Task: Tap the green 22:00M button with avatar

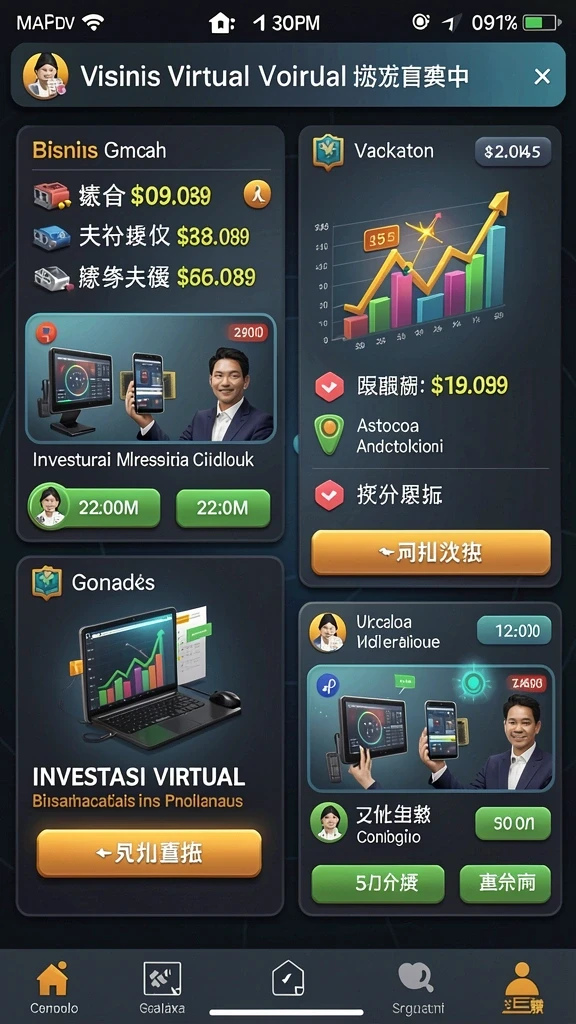Action: (x=94, y=507)
